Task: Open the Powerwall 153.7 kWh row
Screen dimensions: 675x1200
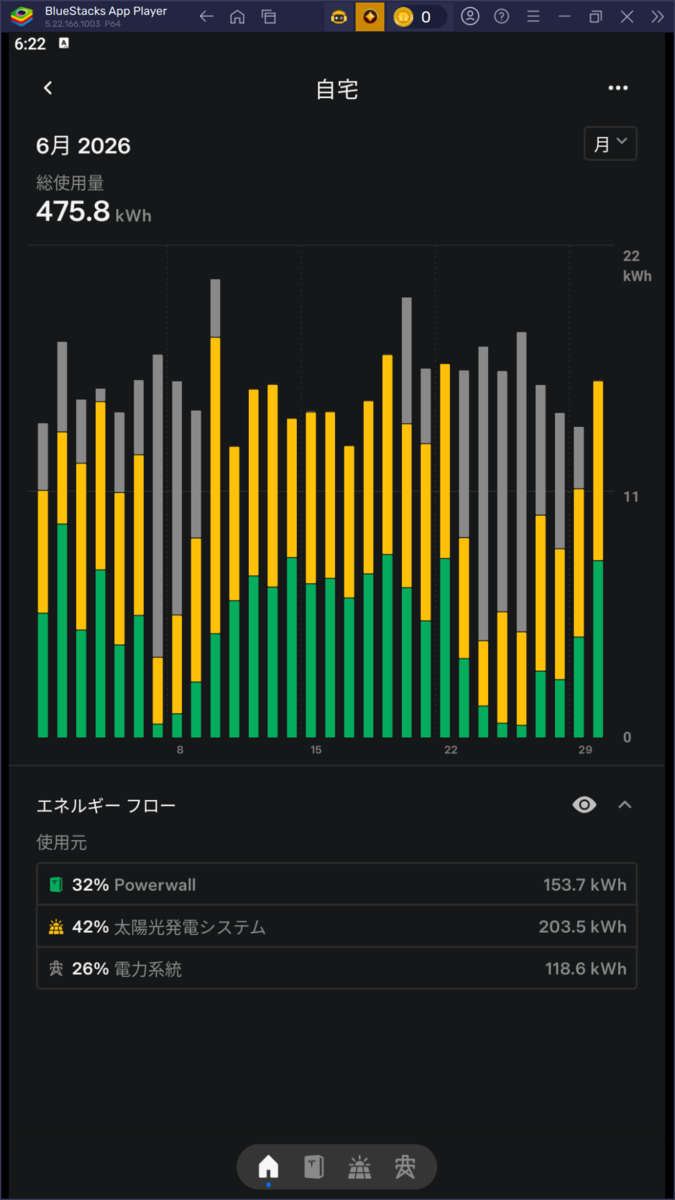Action: (x=337, y=884)
